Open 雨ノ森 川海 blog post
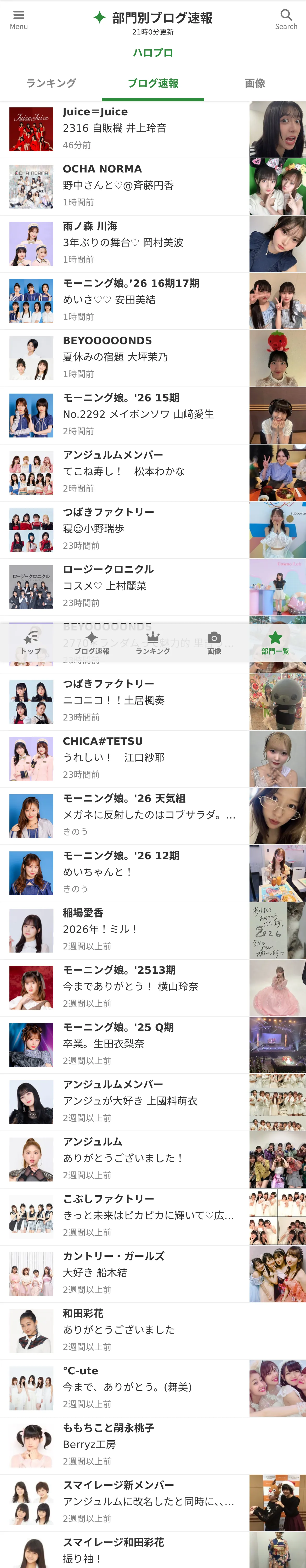This screenshot has width=306, height=1568. coord(153,244)
